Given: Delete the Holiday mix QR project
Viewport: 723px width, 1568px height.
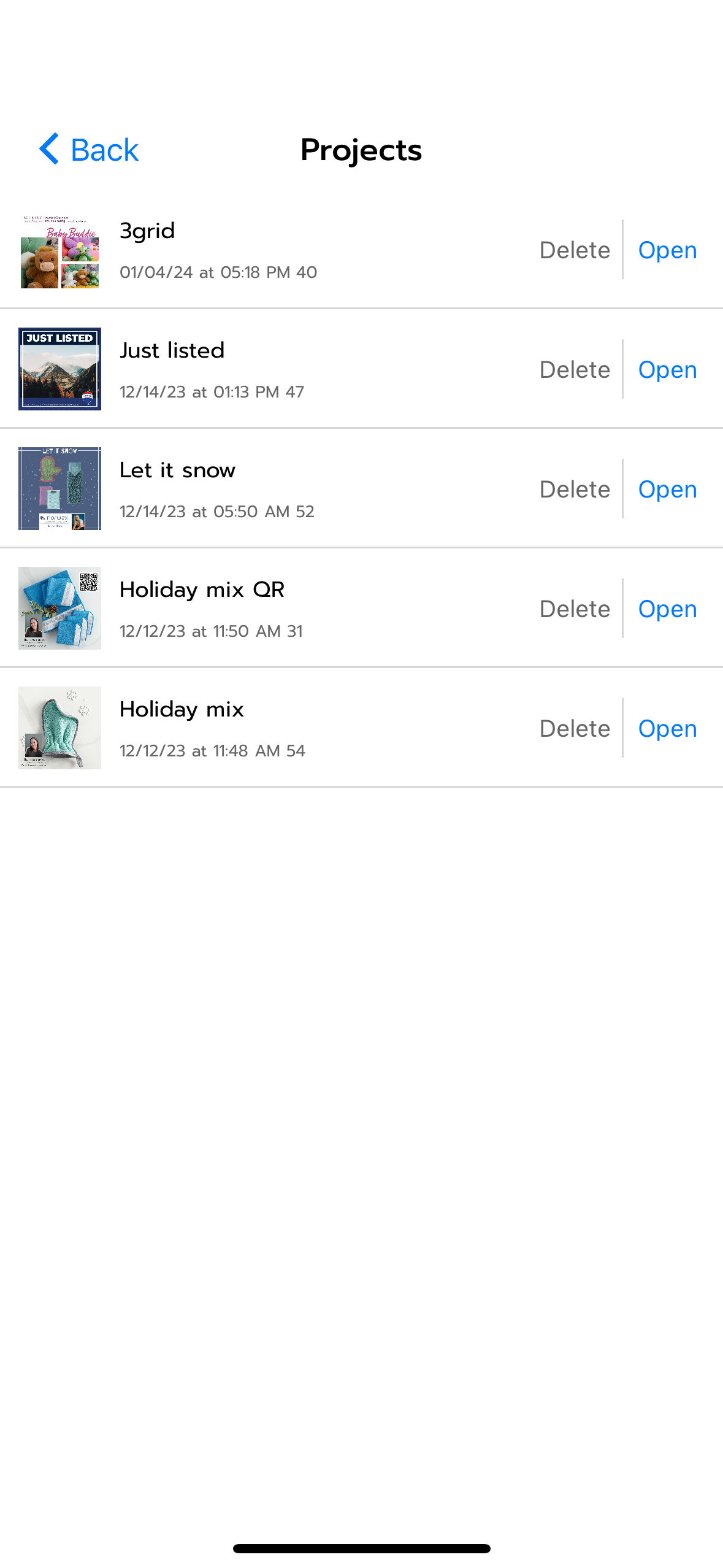Looking at the screenshot, I should [574, 609].
